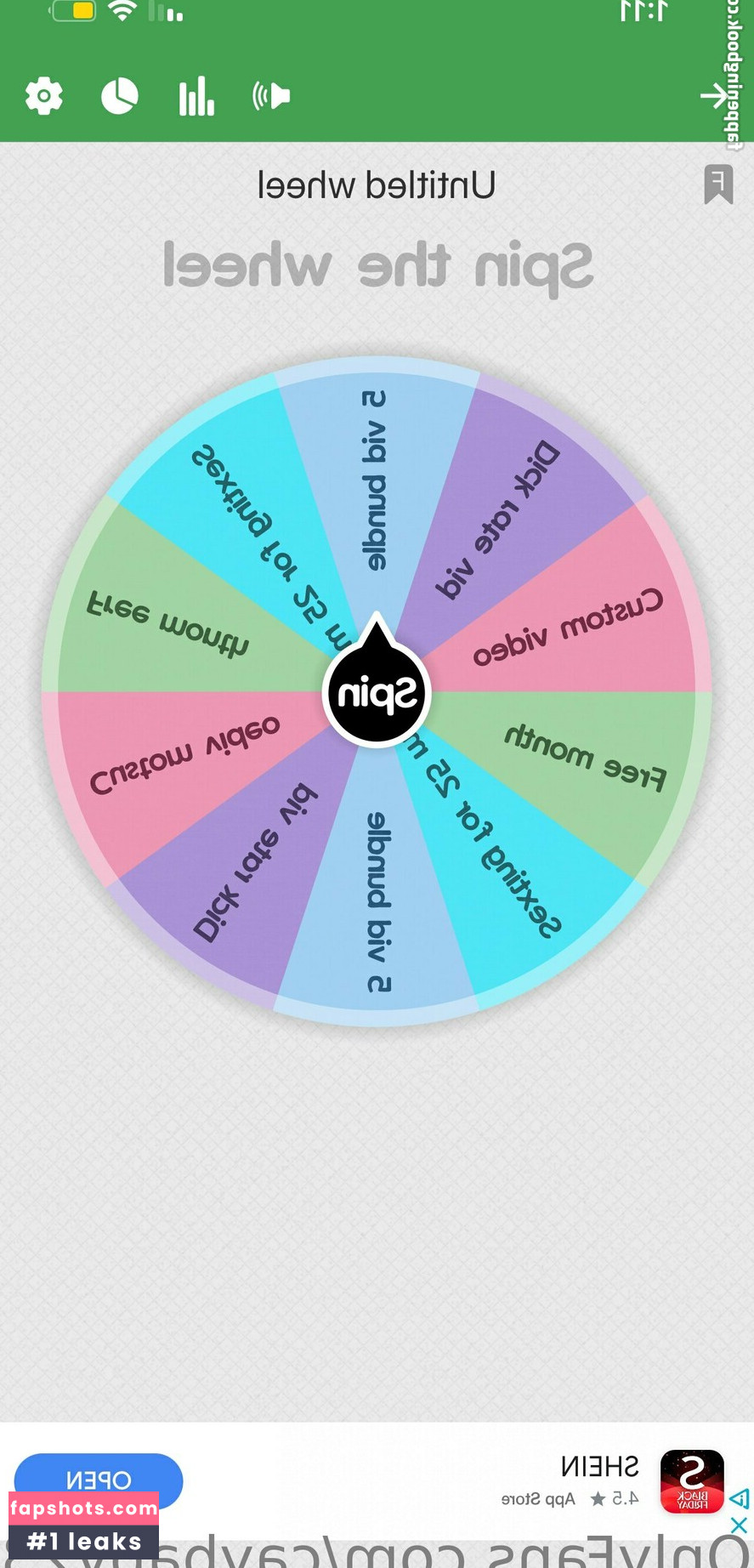This screenshot has width=754, height=1568.
Task: Tap the black Spin button
Action: [377, 694]
